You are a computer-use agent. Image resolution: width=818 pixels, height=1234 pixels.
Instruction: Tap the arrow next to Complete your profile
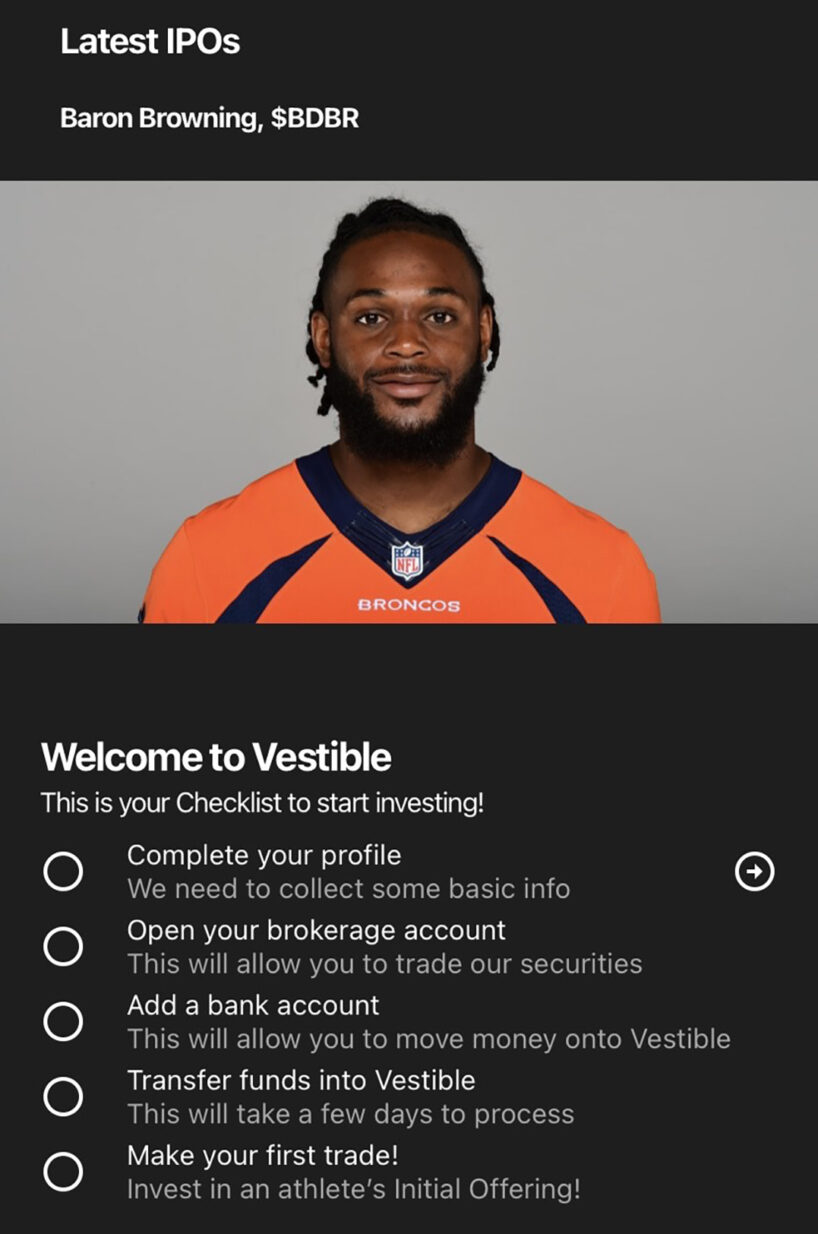(x=754, y=873)
